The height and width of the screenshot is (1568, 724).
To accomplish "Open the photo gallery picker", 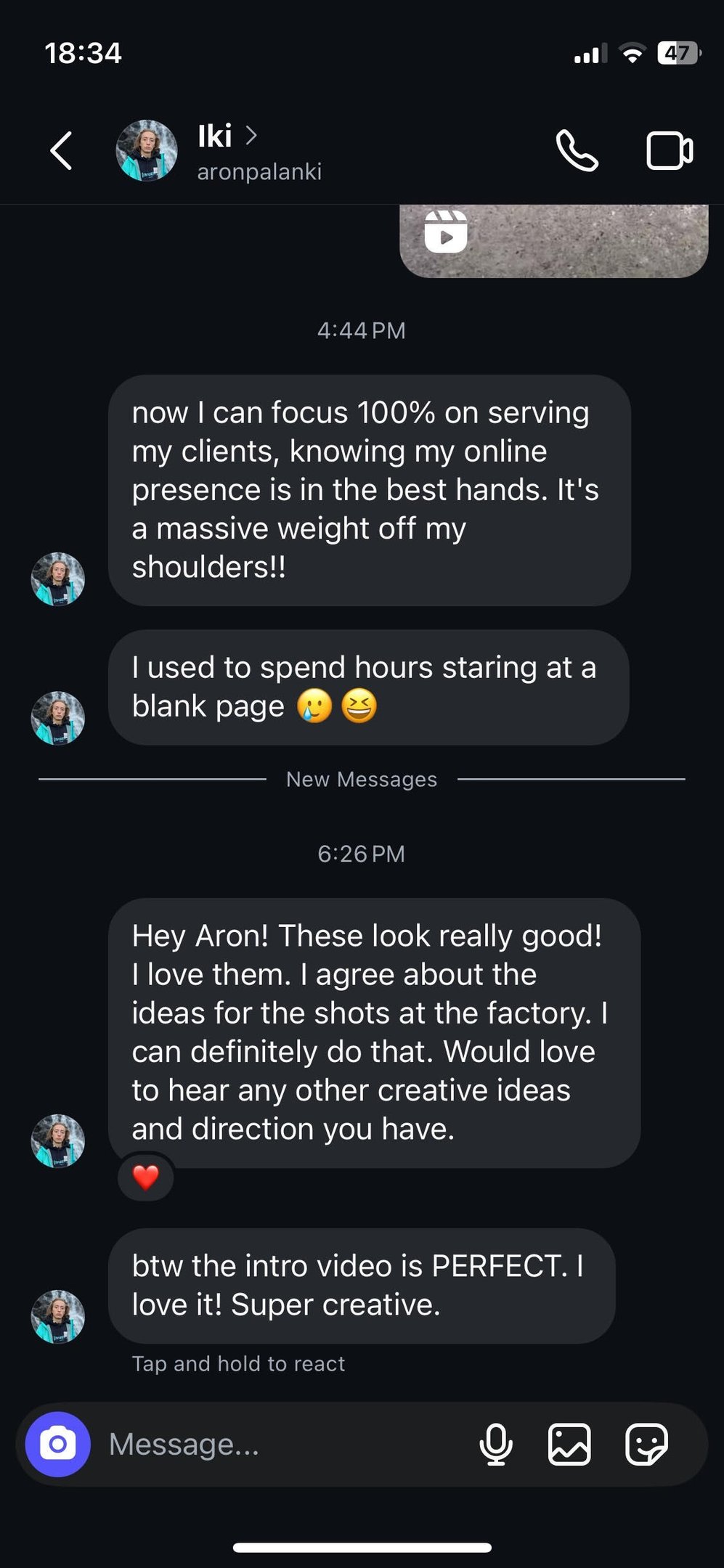I will coord(569,1444).
